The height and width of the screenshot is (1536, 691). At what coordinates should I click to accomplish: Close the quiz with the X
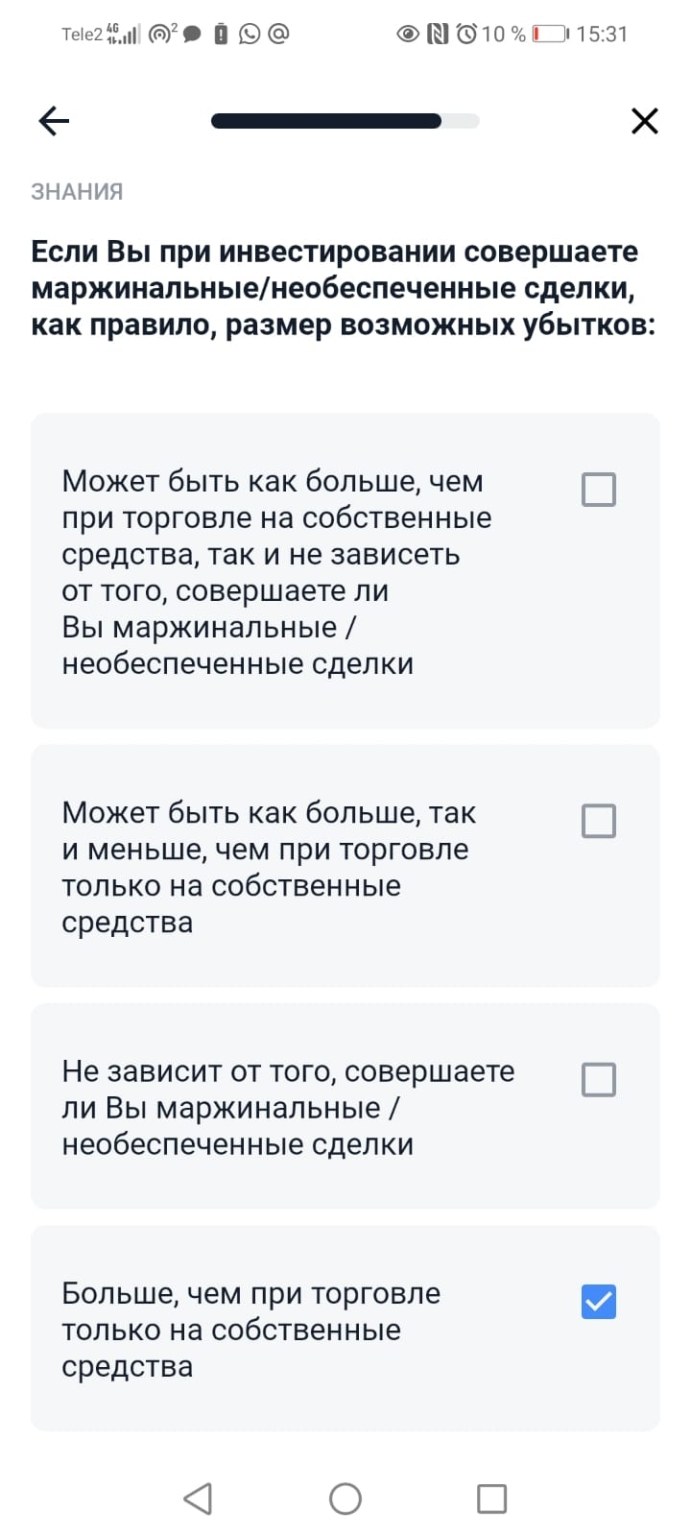(645, 121)
